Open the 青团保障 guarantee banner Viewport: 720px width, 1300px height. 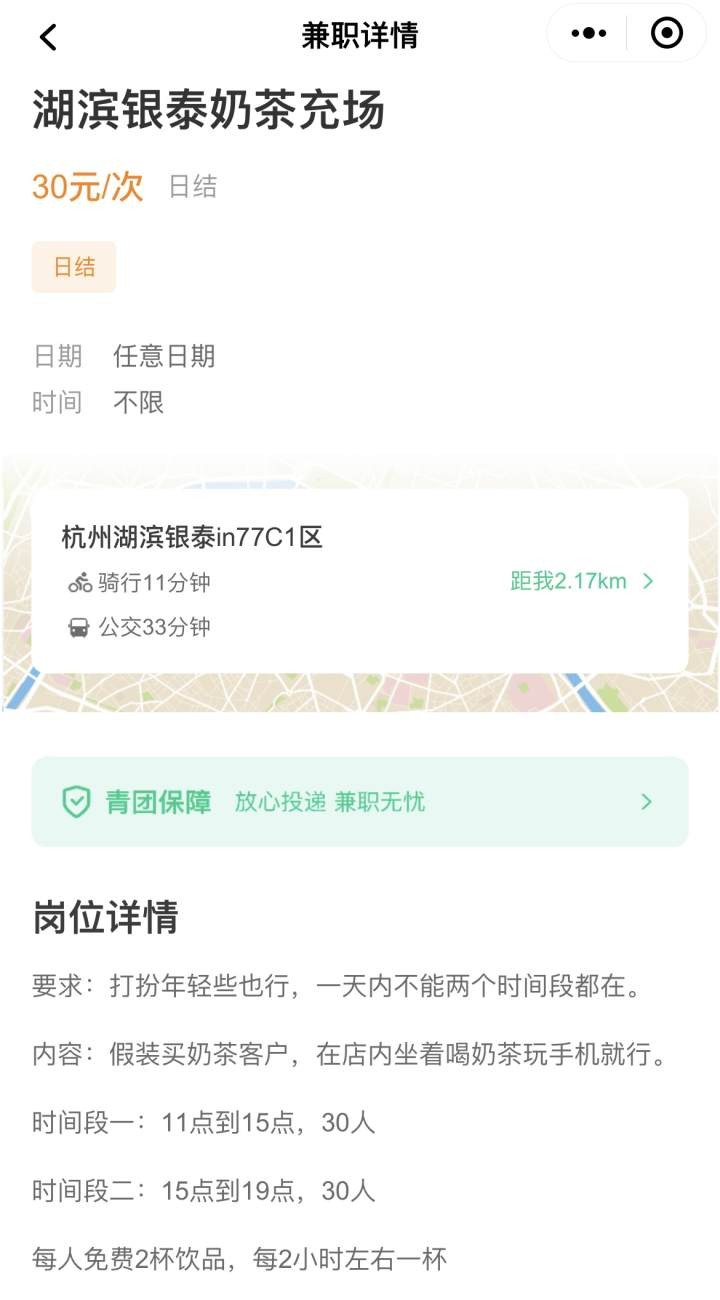click(x=360, y=802)
